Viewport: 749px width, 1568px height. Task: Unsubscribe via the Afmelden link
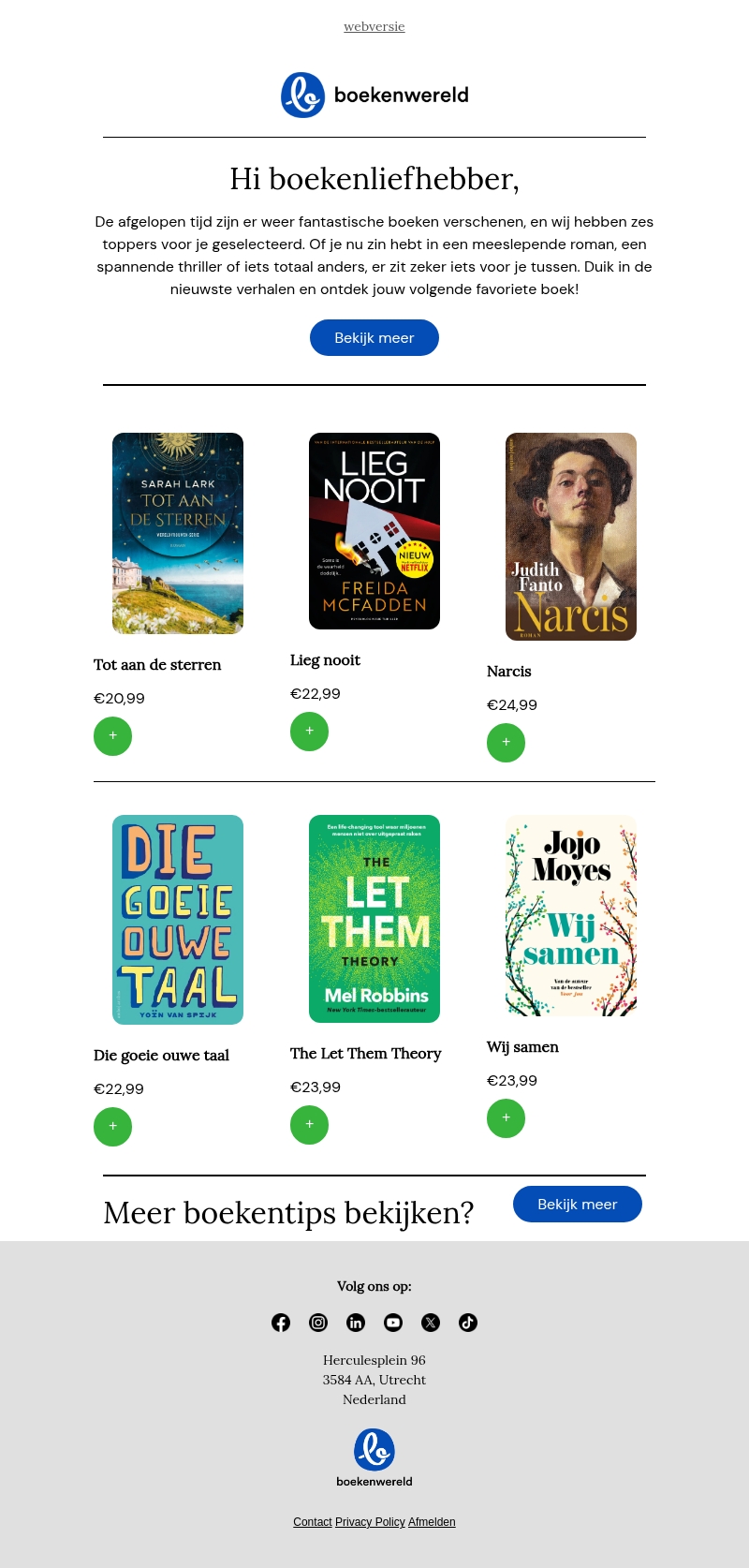click(432, 1521)
